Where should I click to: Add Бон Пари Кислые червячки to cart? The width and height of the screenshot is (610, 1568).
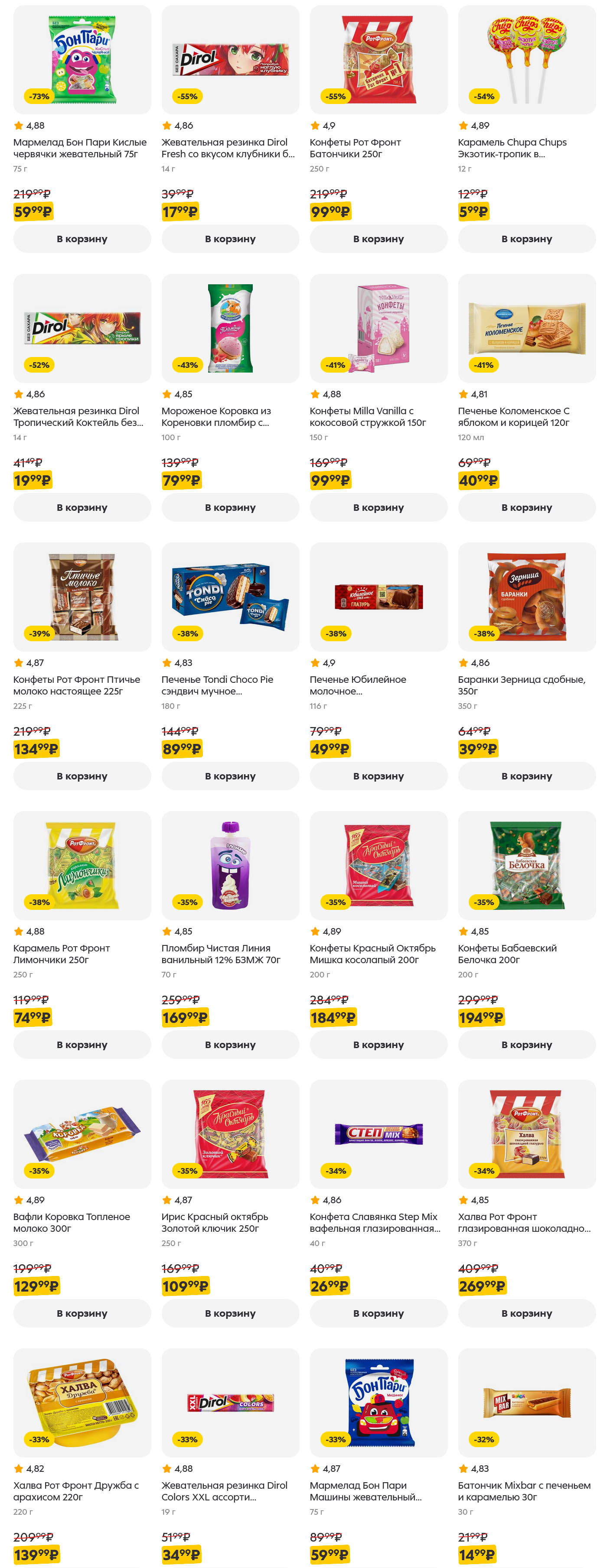[x=82, y=239]
